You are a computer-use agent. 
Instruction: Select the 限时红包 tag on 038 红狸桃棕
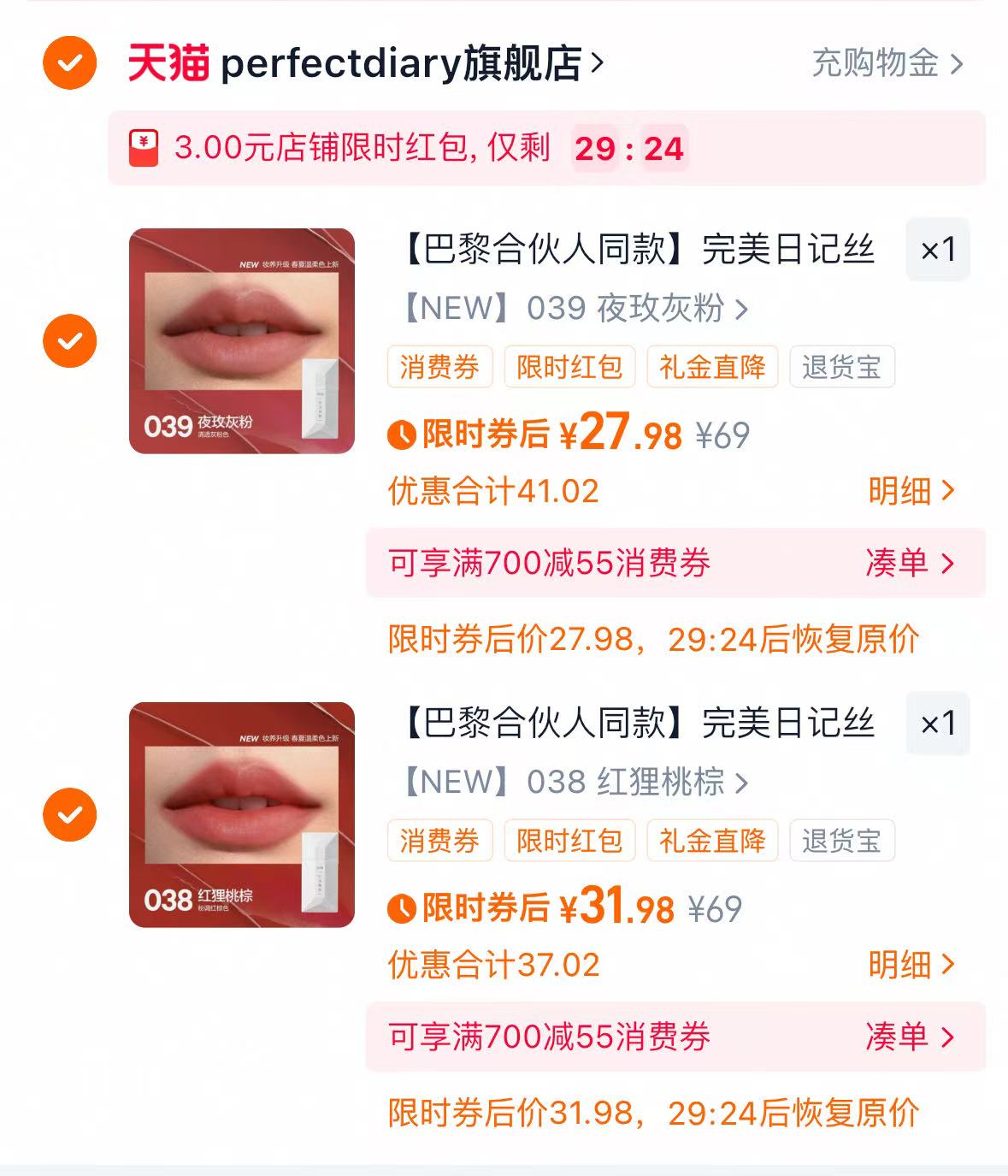[x=570, y=842]
